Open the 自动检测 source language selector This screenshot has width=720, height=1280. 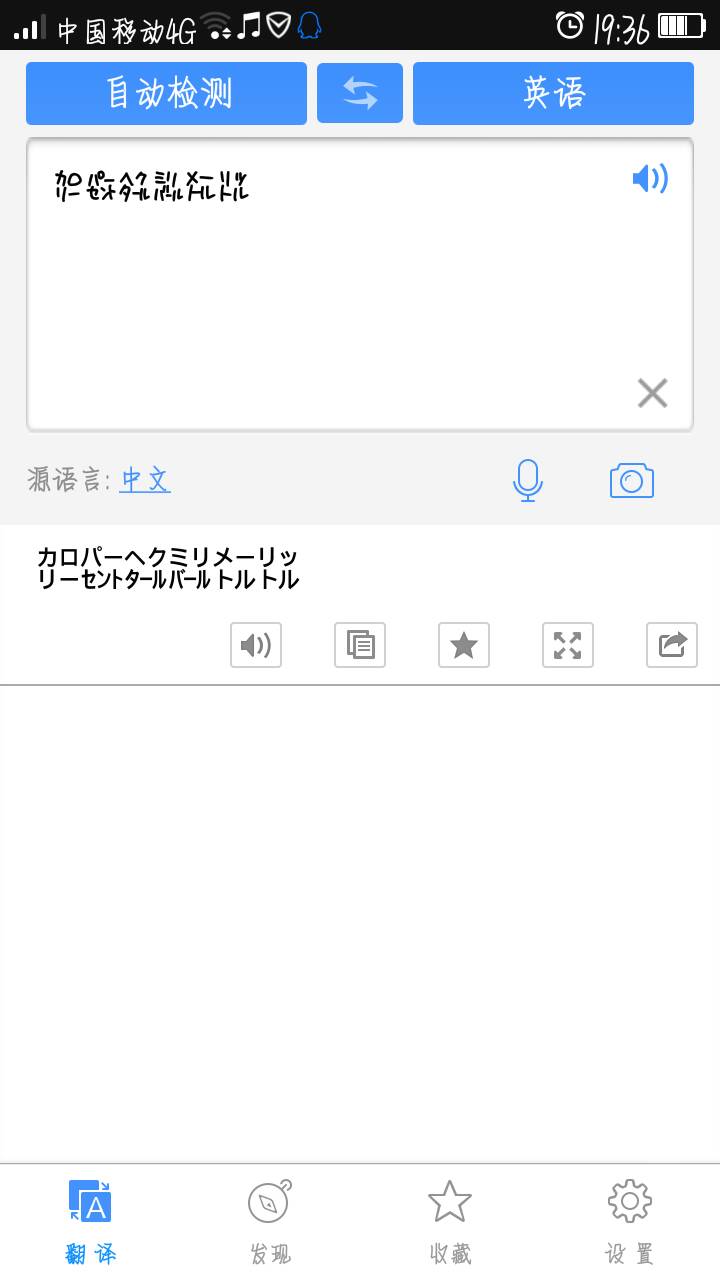166,93
